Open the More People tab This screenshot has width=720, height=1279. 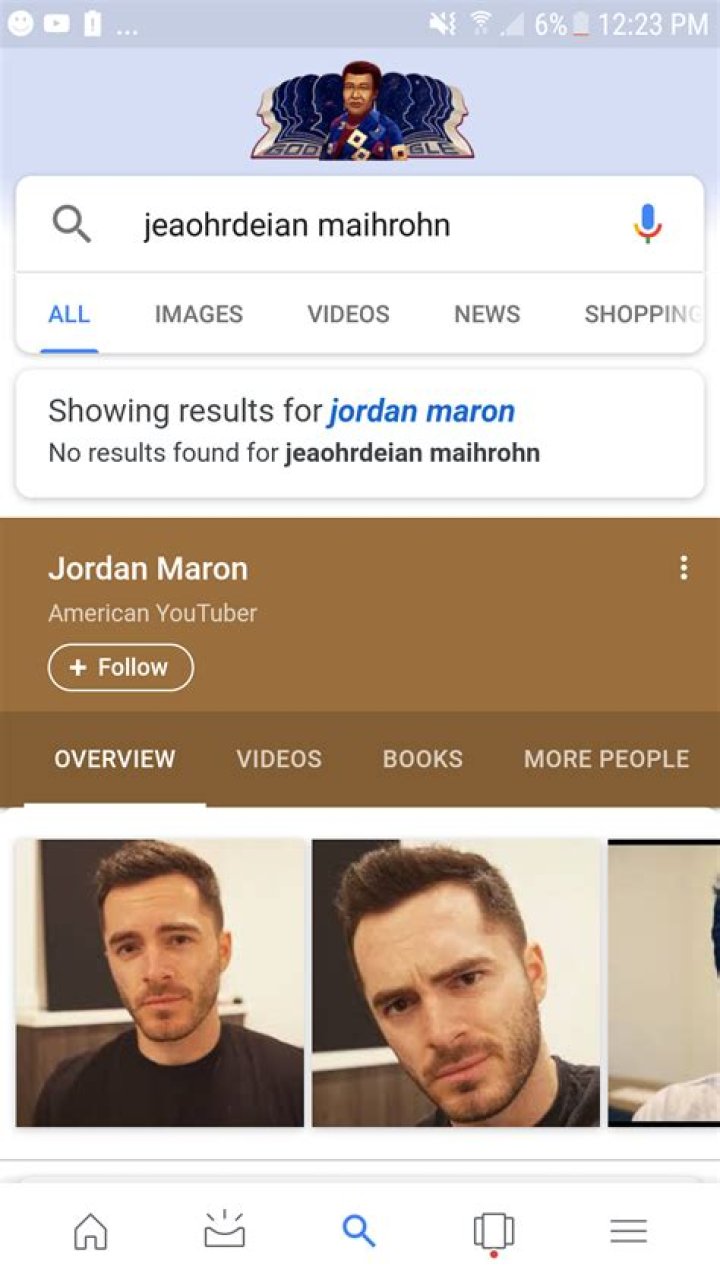(x=606, y=759)
